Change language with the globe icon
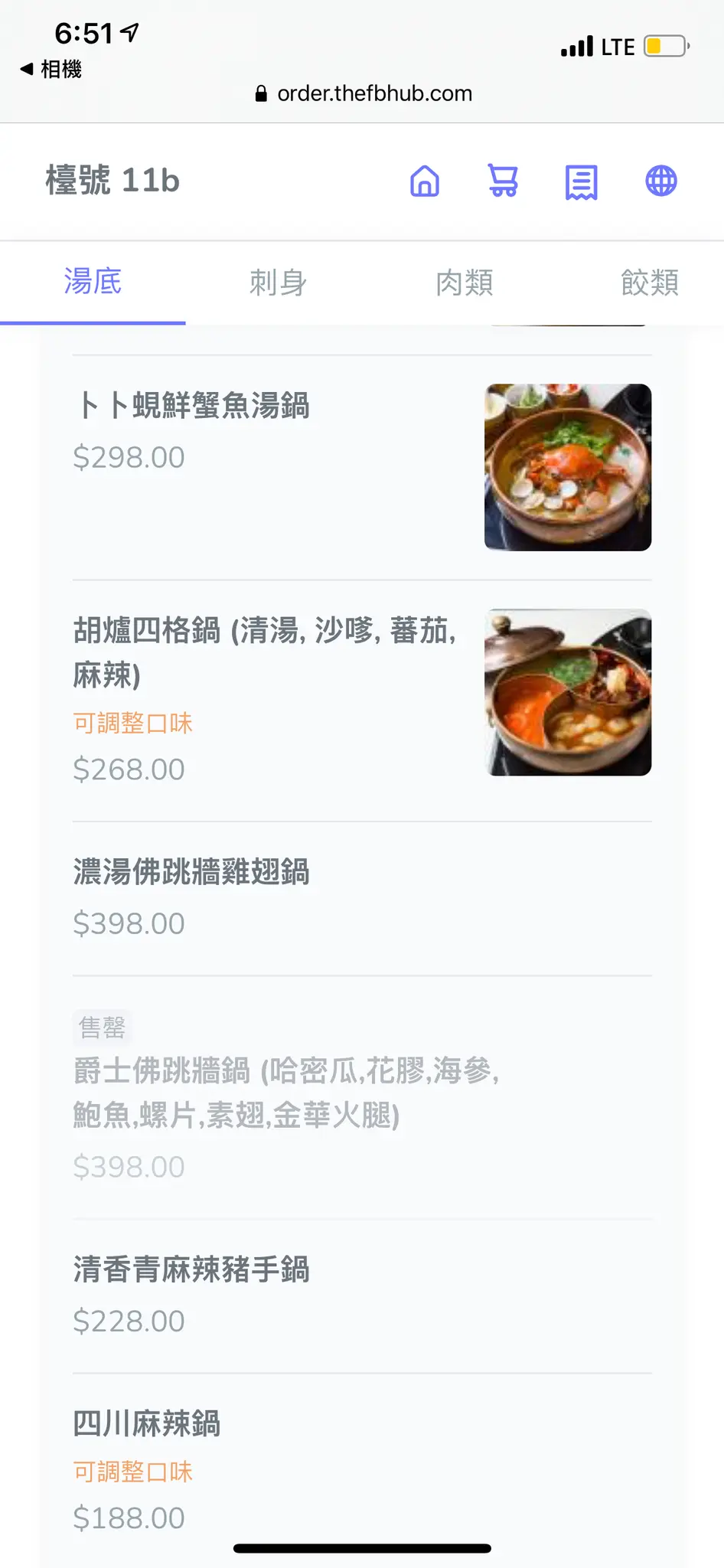The width and height of the screenshot is (724, 1568). tap(661, 182)
